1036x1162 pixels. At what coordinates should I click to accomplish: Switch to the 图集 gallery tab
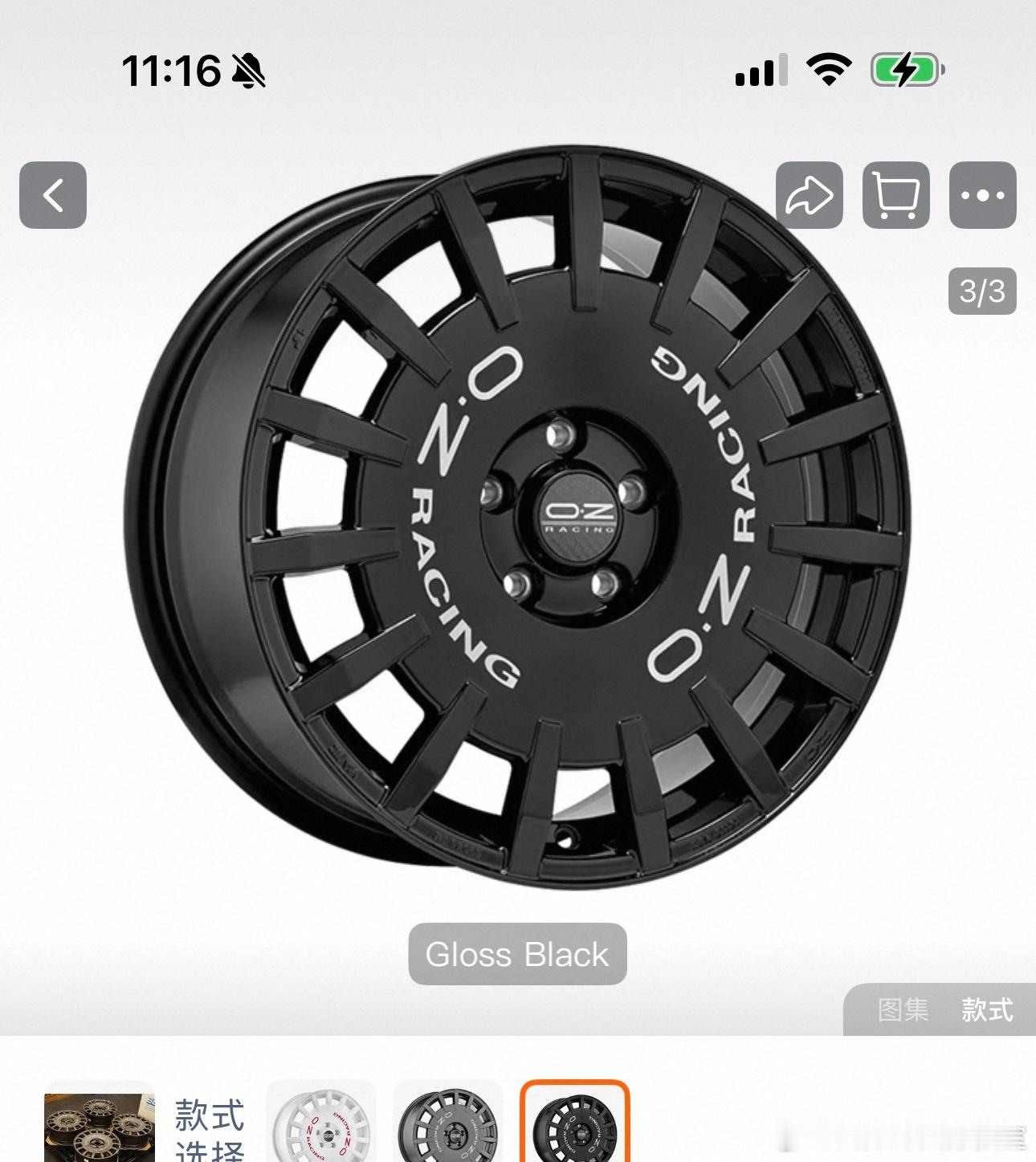click(903, 1009)
